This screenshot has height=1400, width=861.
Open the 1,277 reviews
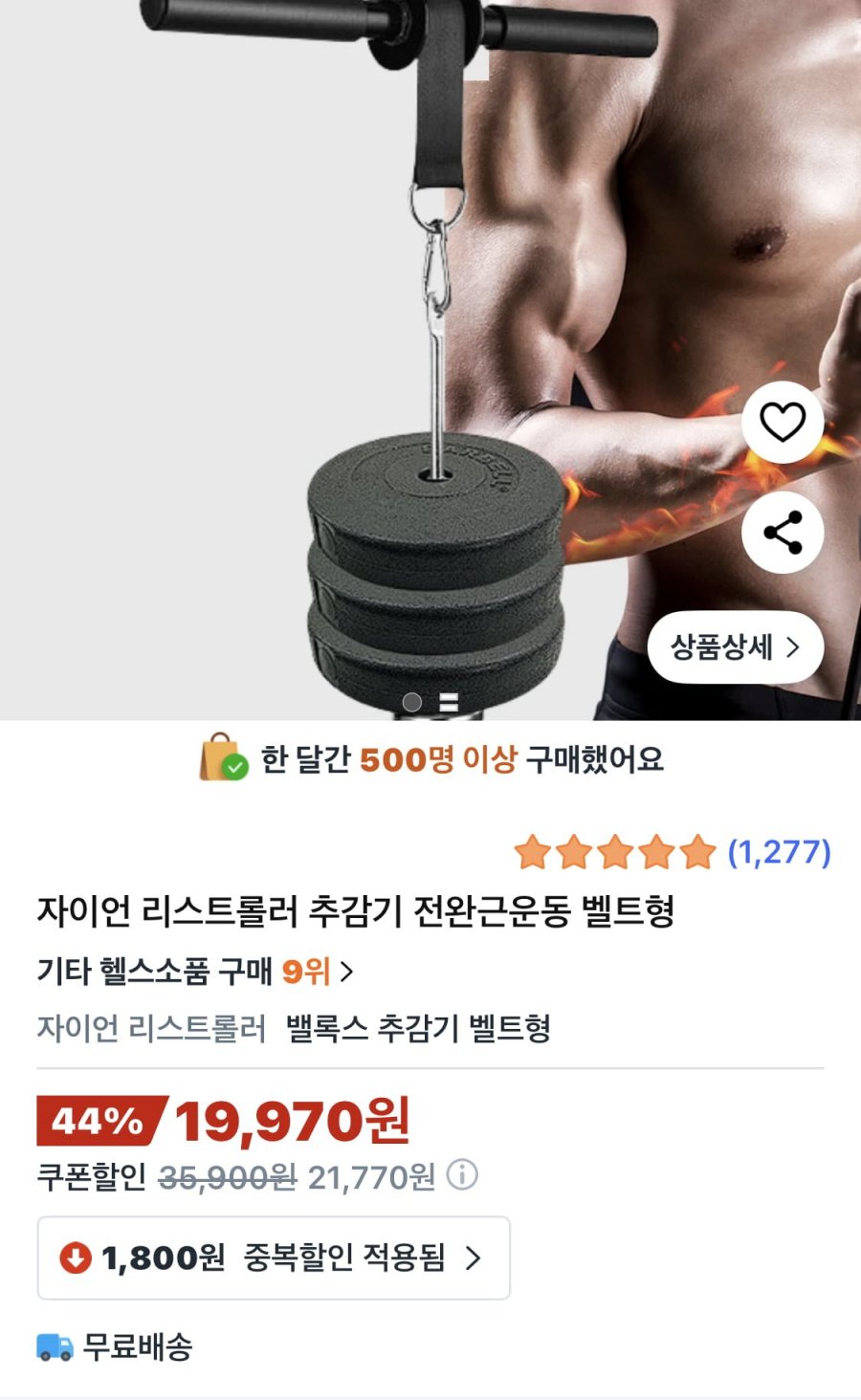(x=778, y=851)
